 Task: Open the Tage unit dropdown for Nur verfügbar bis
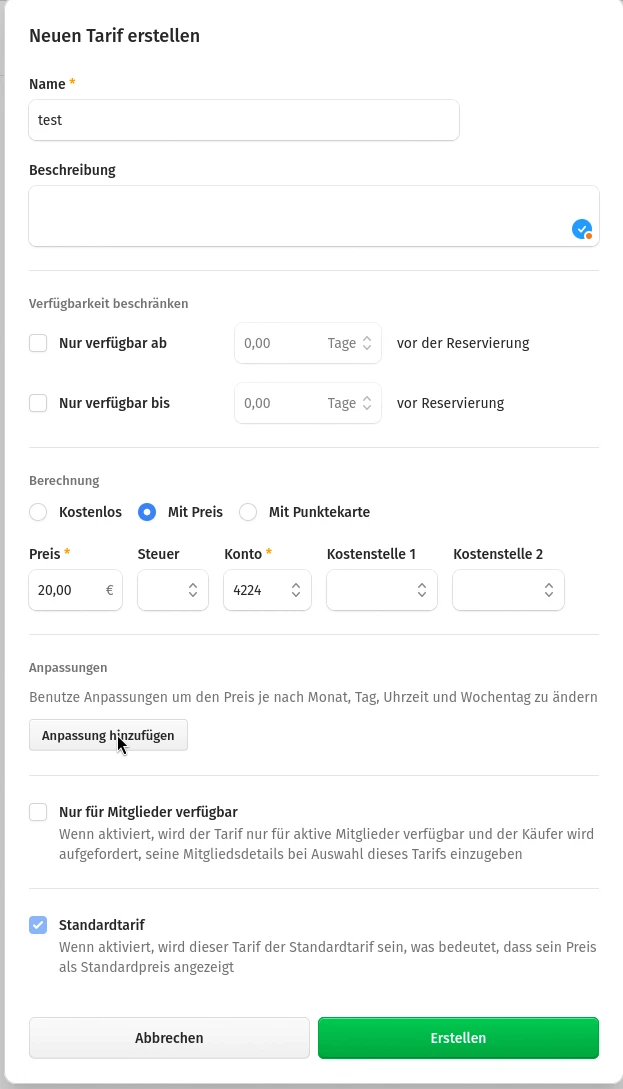click(x=350, y=403)
